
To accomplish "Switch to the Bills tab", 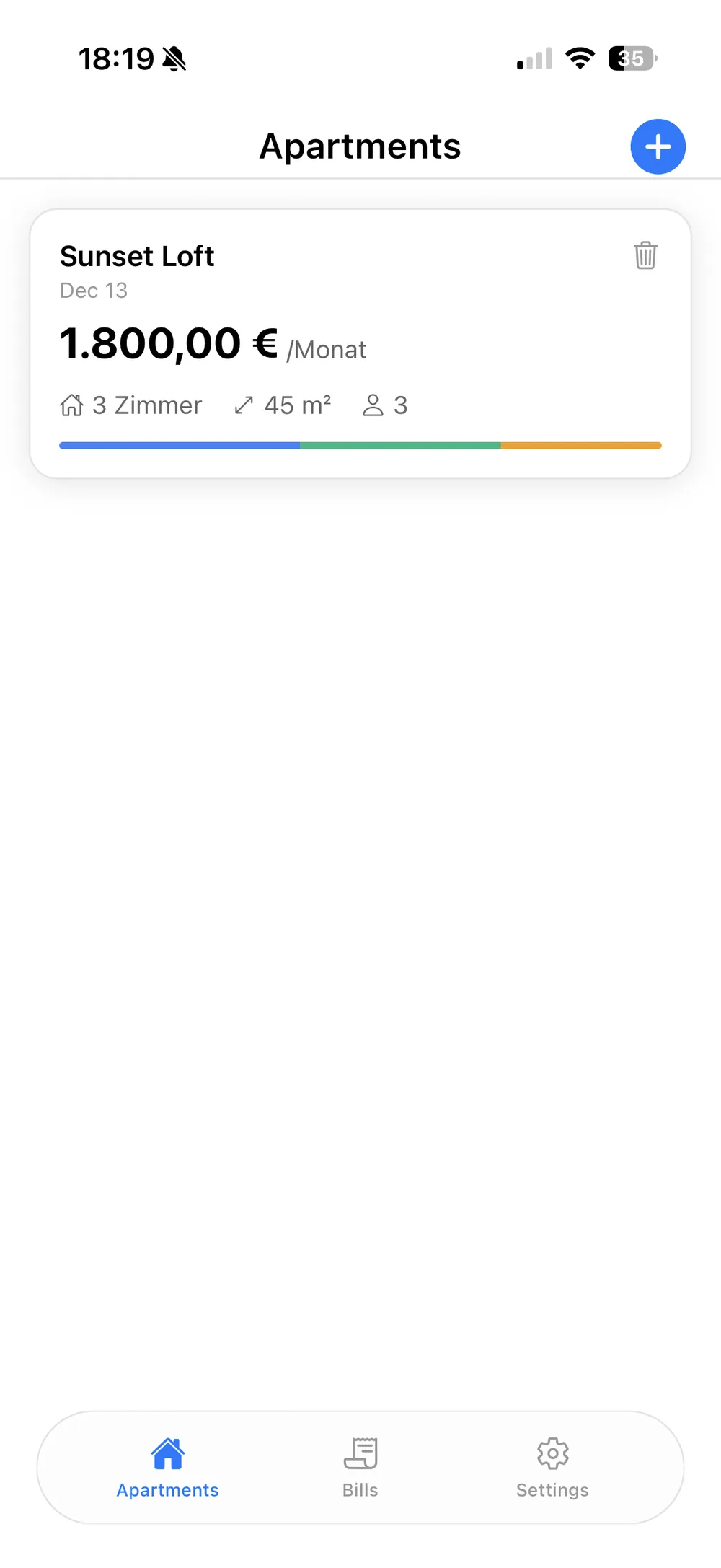I will pyautogui.click(x=360, y=1467).
